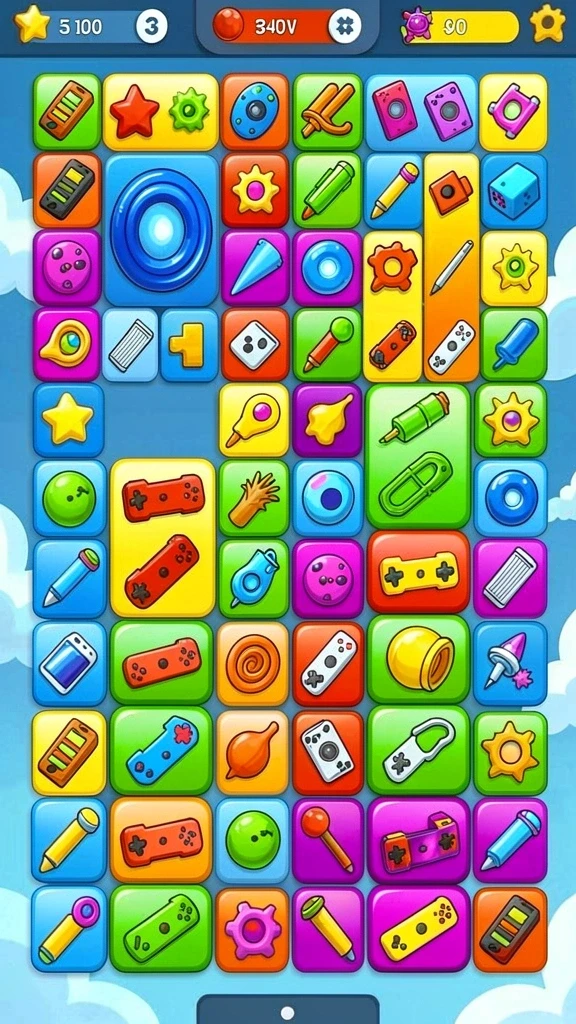Image resolution: width=576 pixels, height=1024 pixels.
Task: Pick the yellow gamepad on red tile
Action: tap(419, 572)
